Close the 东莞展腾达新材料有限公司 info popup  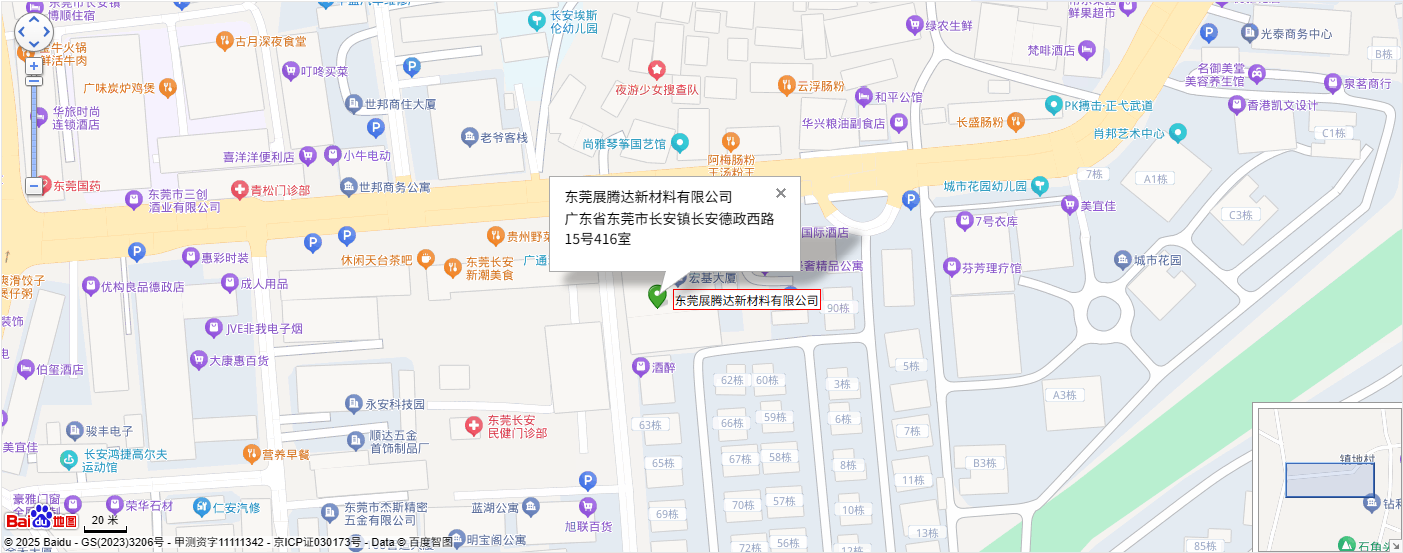point(781,193)
